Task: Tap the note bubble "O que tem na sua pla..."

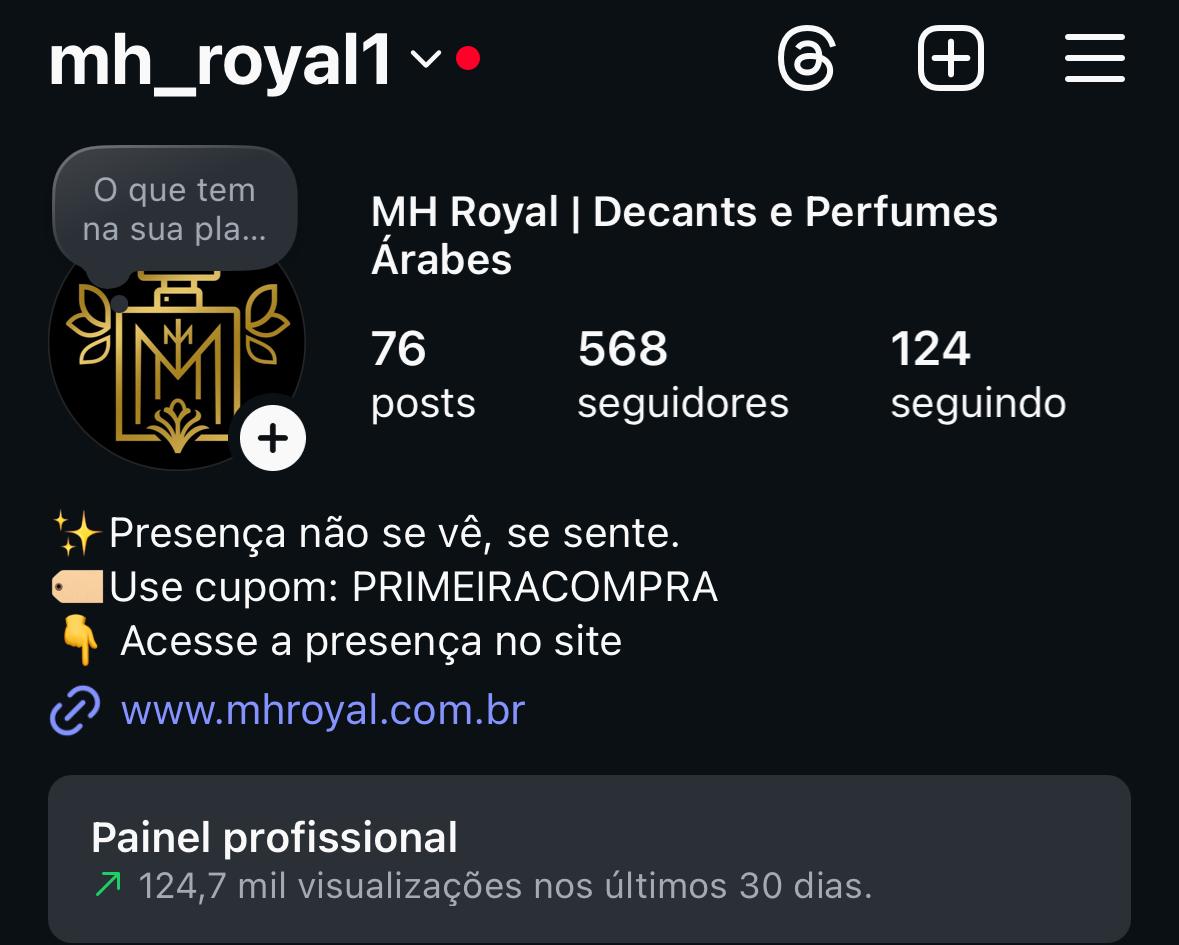Action: click(175, 209)
